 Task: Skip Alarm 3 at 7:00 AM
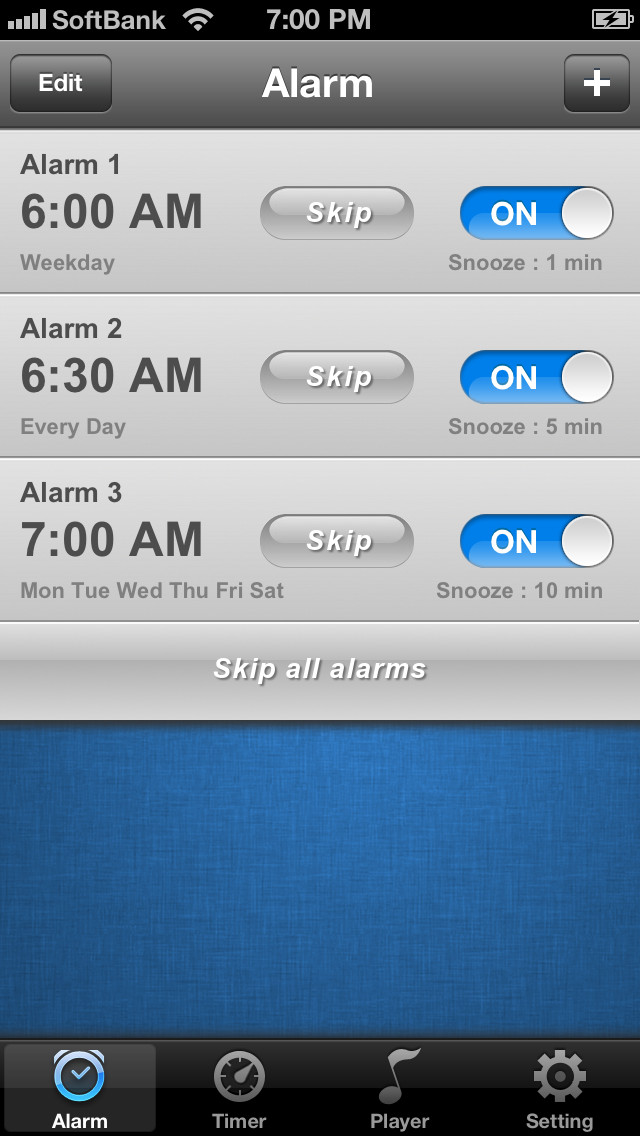[337, 541]
